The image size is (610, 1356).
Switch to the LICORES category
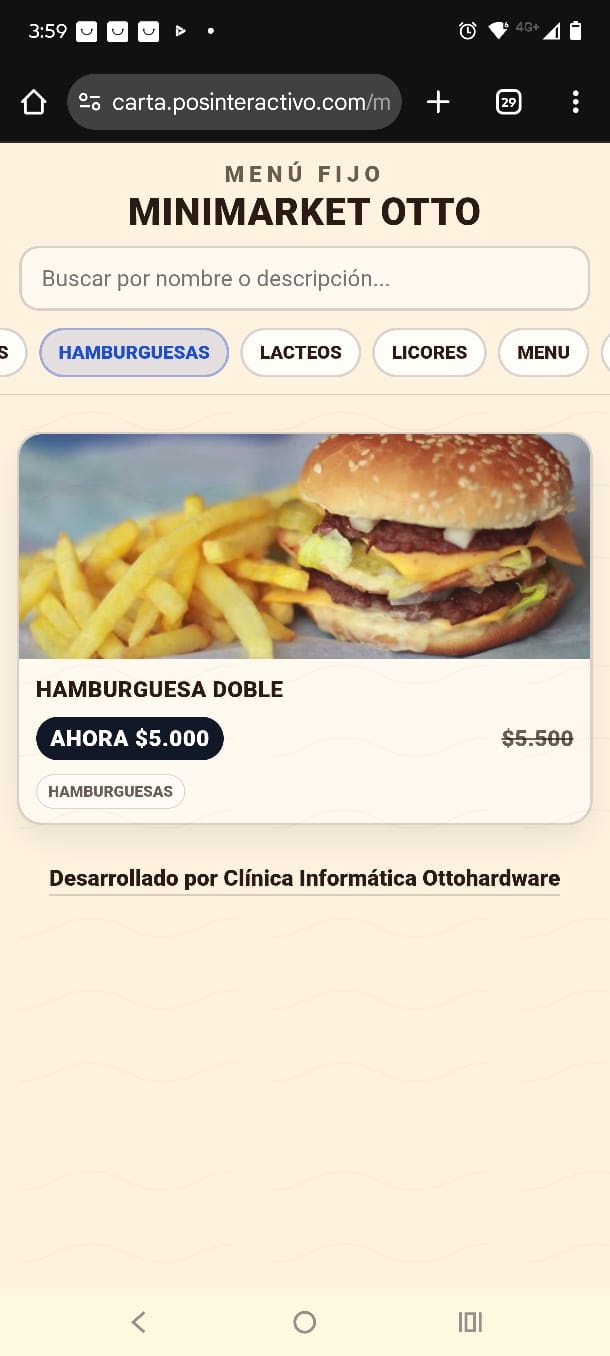[429, 353]
